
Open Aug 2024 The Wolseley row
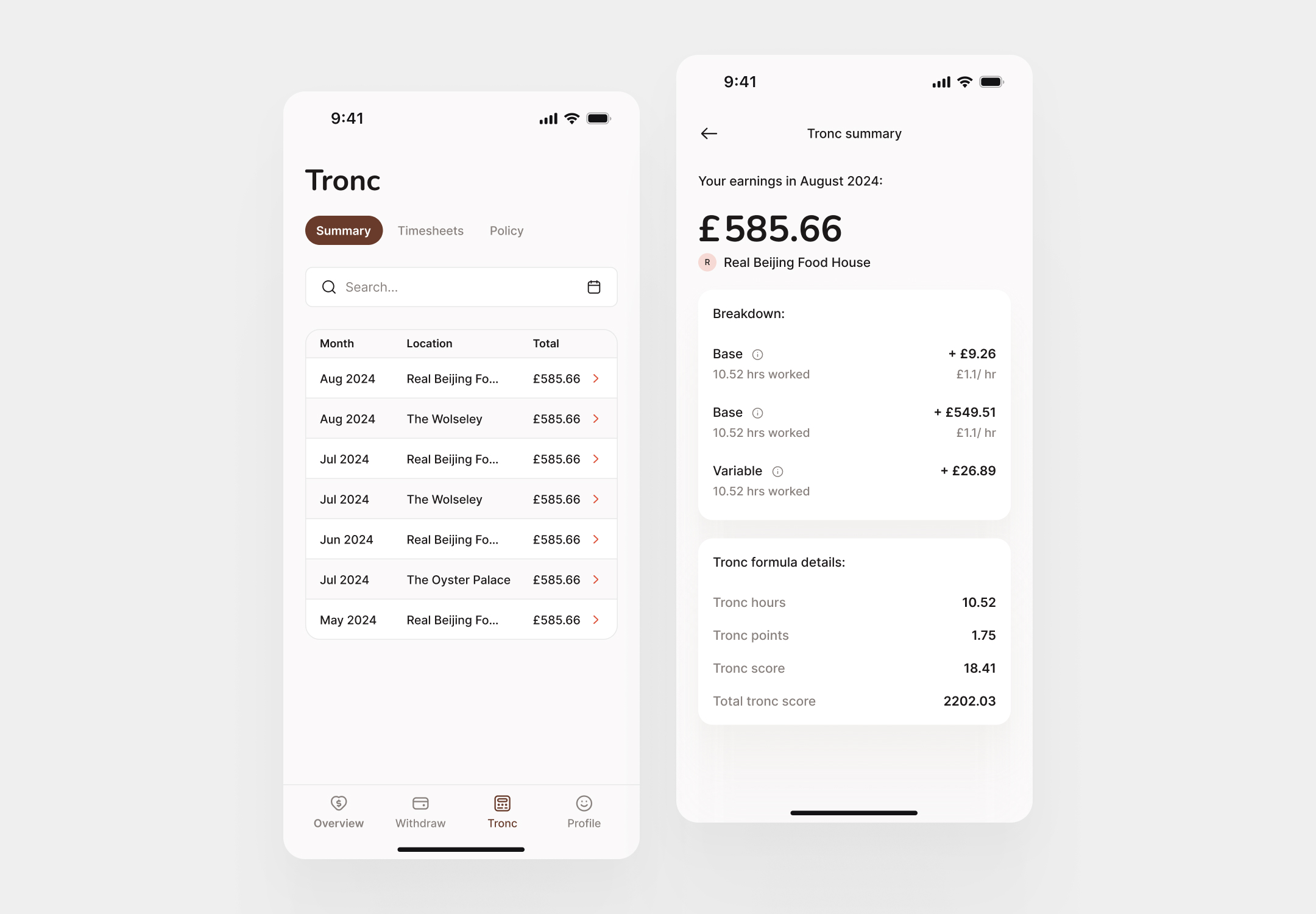click(461, 419)
